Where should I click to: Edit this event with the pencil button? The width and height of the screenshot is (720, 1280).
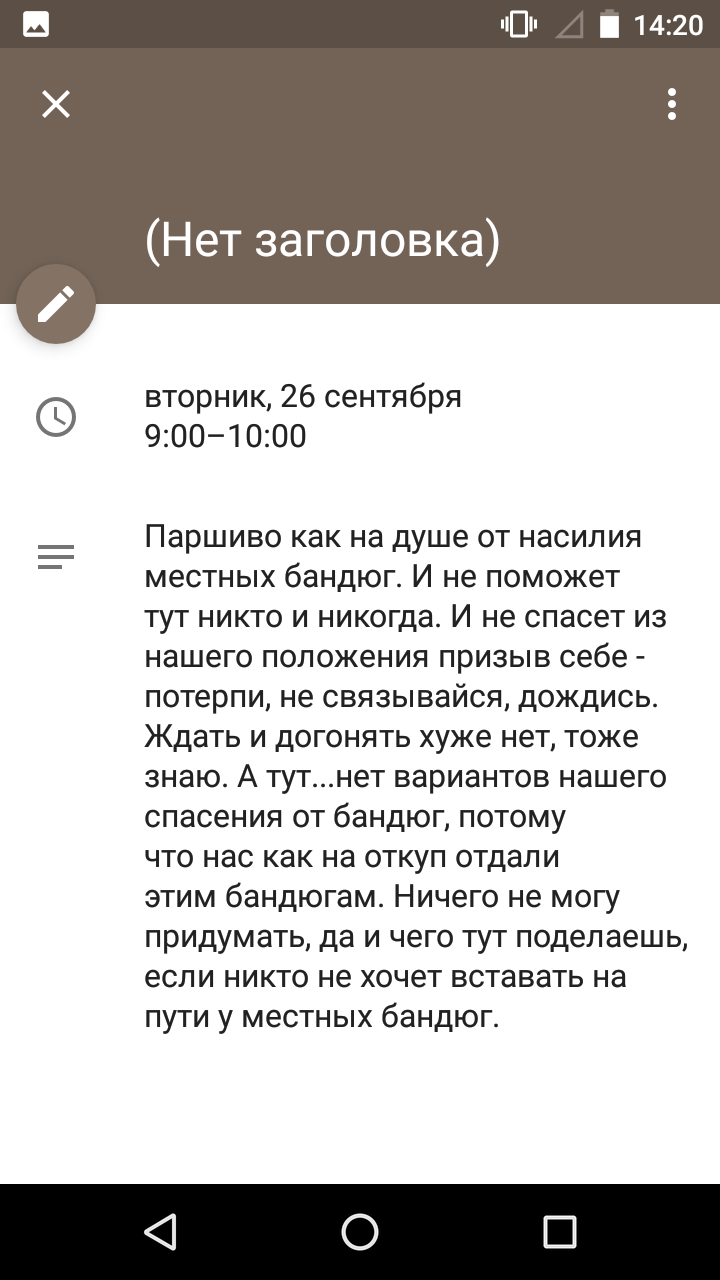click(x=56, y=304)
